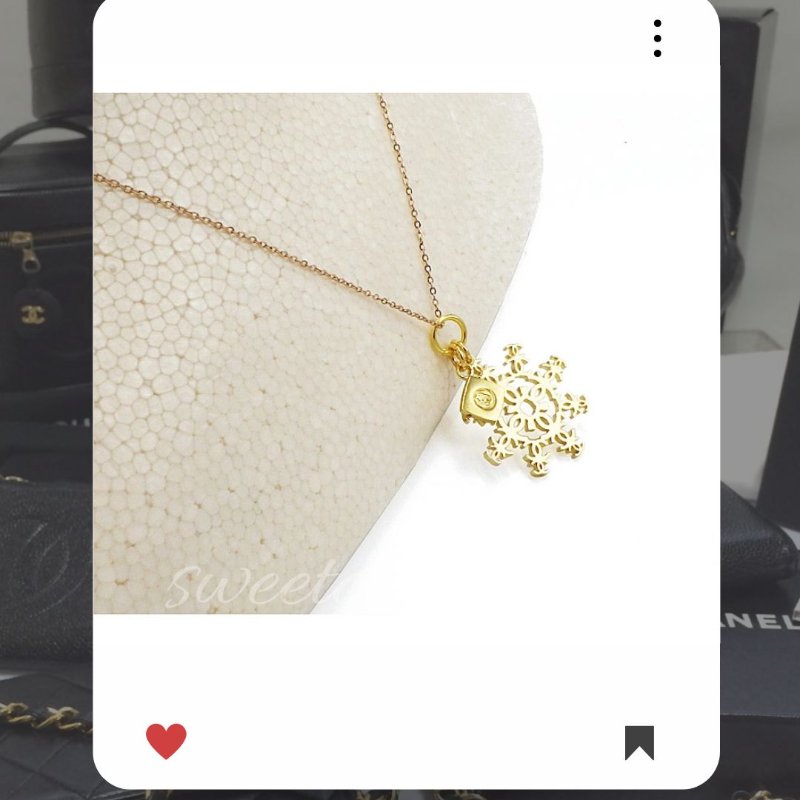Open the three-dot overflow menu
This screenshot has height=800, width=800.
[x=657, y=38]
